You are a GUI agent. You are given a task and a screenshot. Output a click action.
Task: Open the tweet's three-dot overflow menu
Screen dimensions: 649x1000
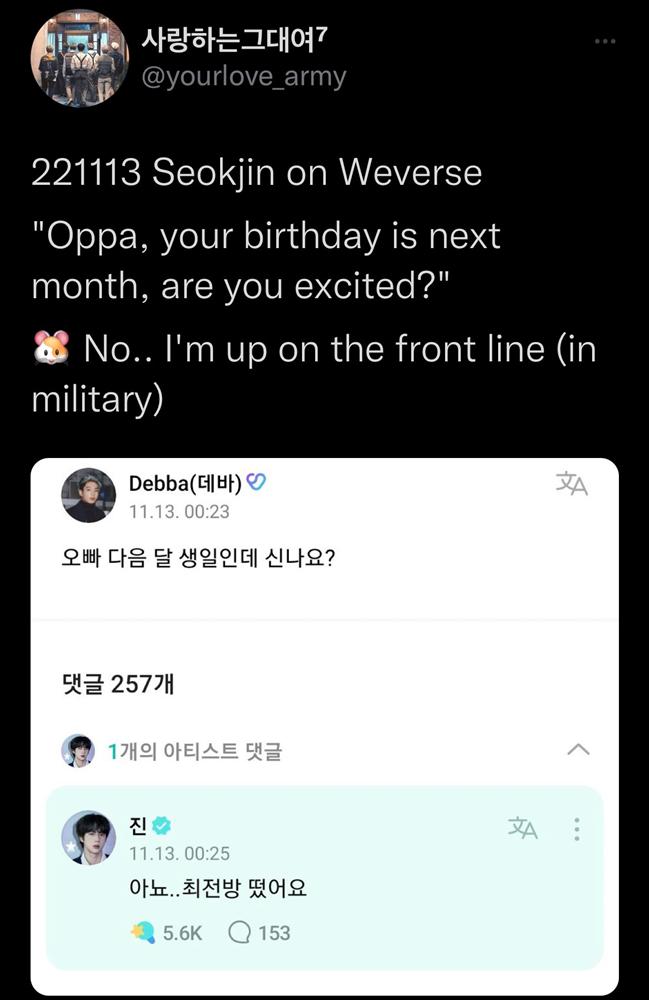605,42
